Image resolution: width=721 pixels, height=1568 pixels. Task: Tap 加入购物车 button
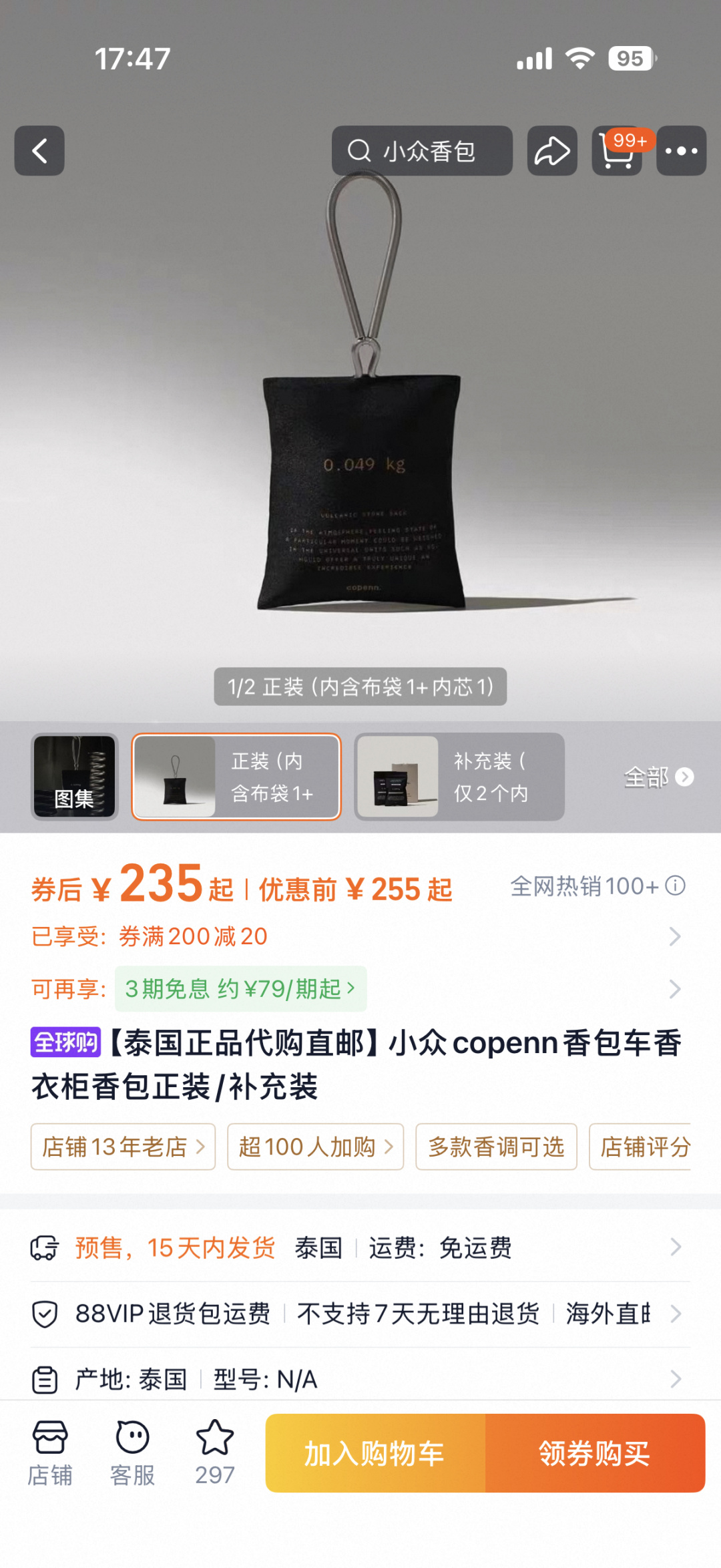click(375, 1453)
